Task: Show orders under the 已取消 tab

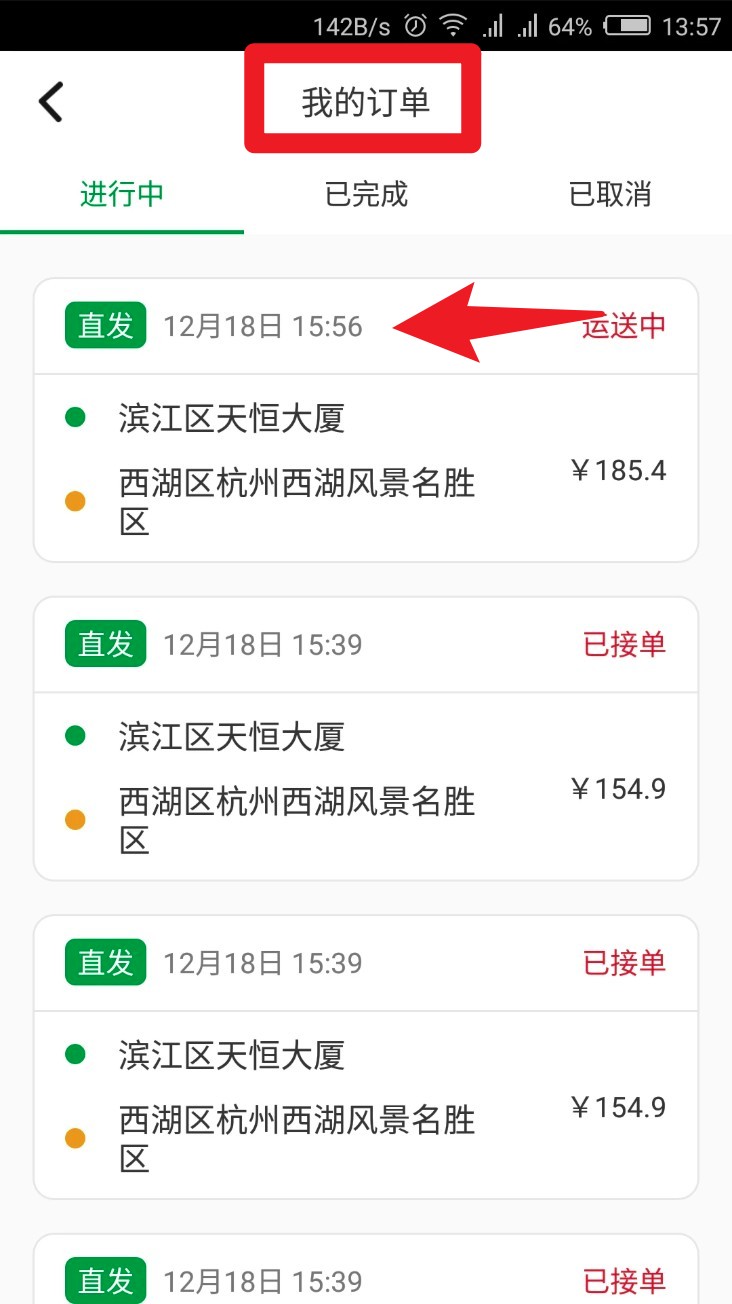Action: (610, 194)
